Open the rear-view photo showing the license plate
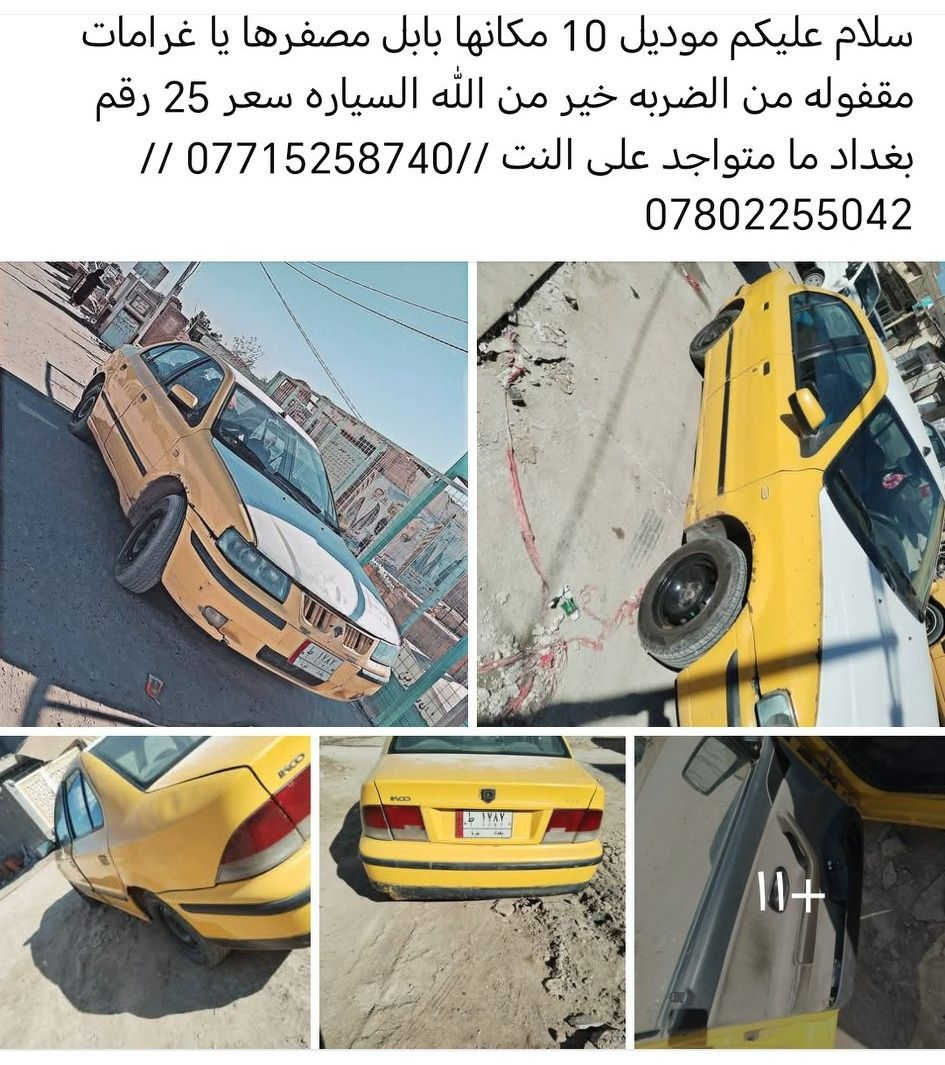The width and height of the screenshot is (945, 1065). (472, 891)
